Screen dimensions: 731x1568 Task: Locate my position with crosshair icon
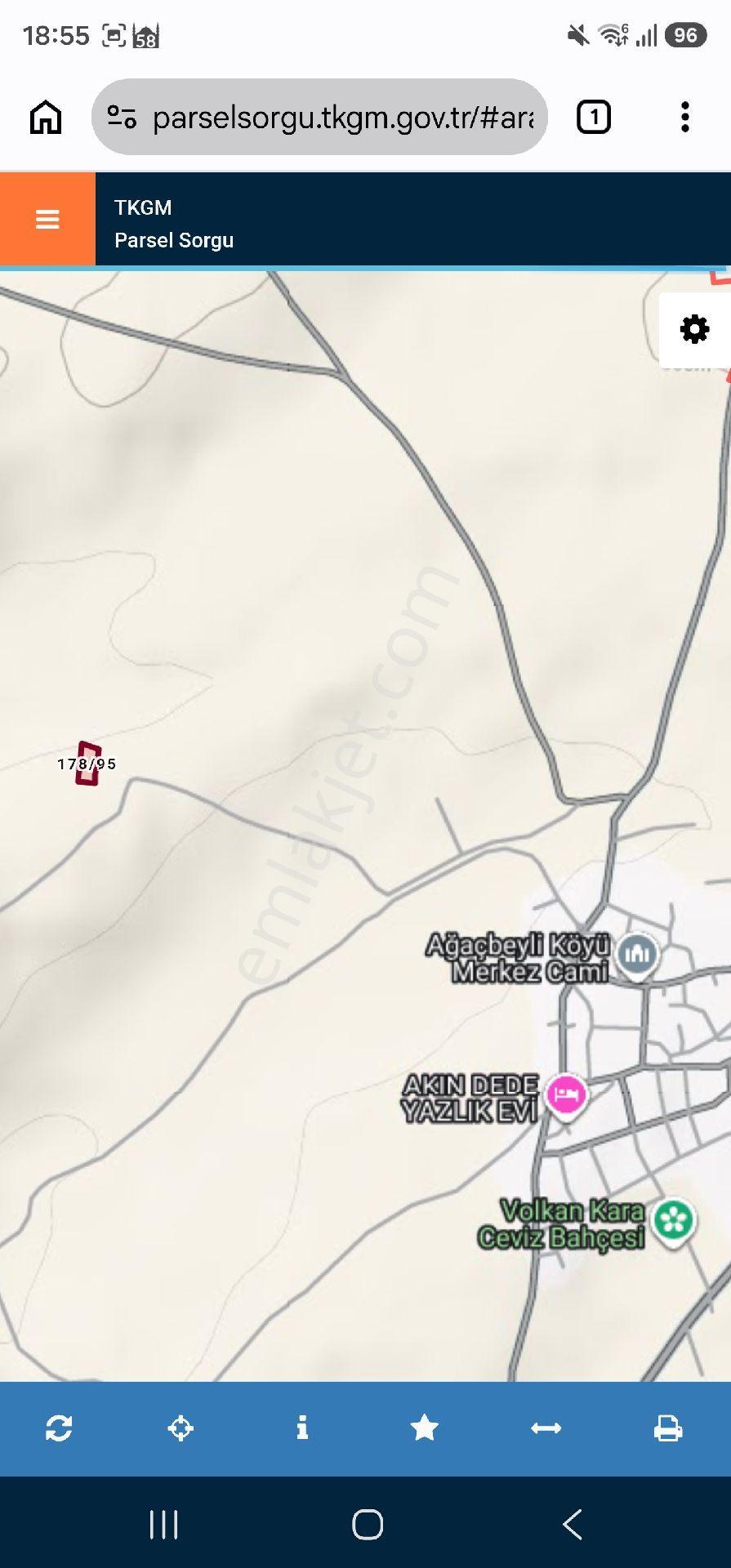(x=181, y=1428)
